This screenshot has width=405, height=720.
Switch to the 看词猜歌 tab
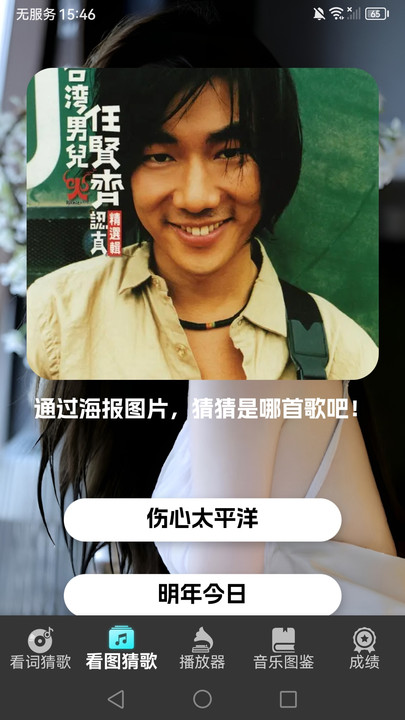(x=40, y=649)
